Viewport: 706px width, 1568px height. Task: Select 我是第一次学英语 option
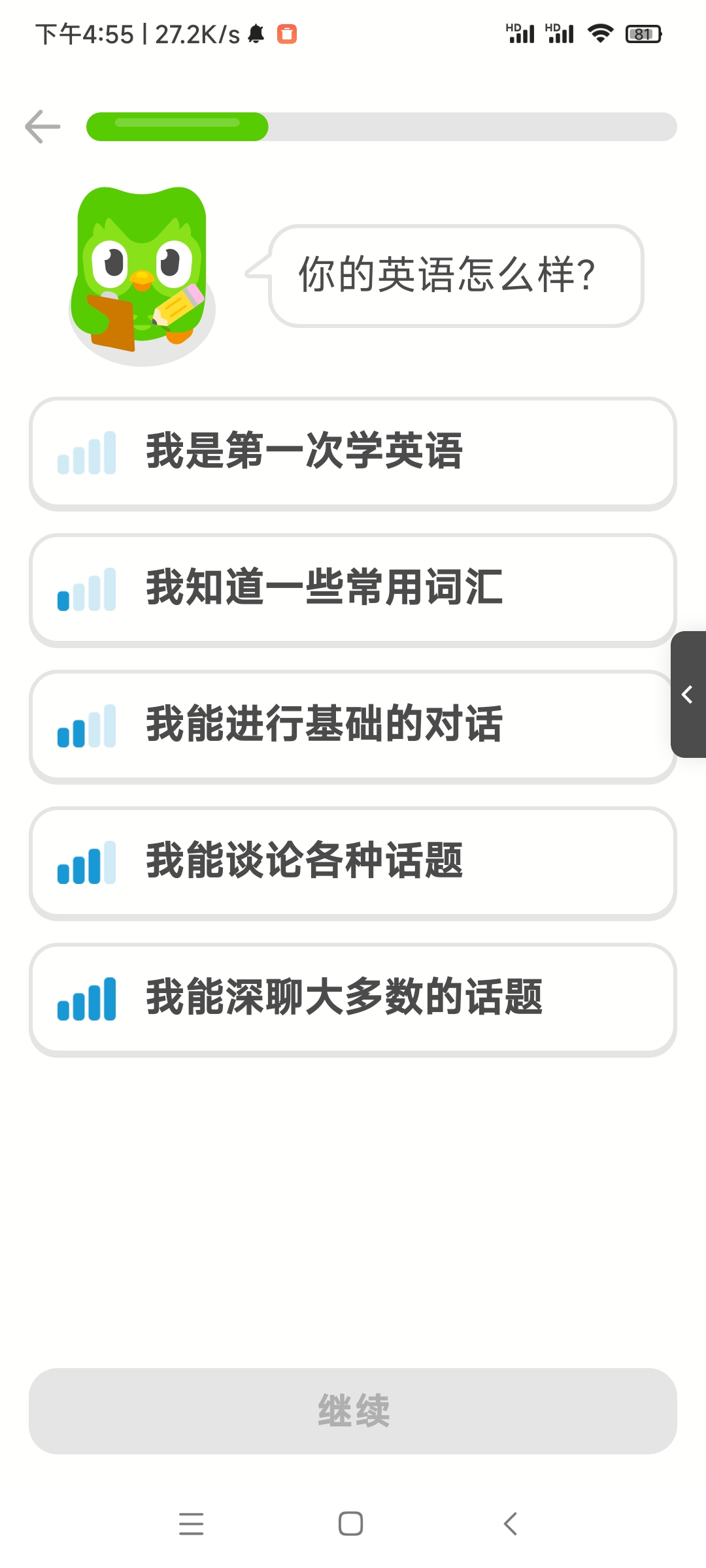click(x=353, y=453)
